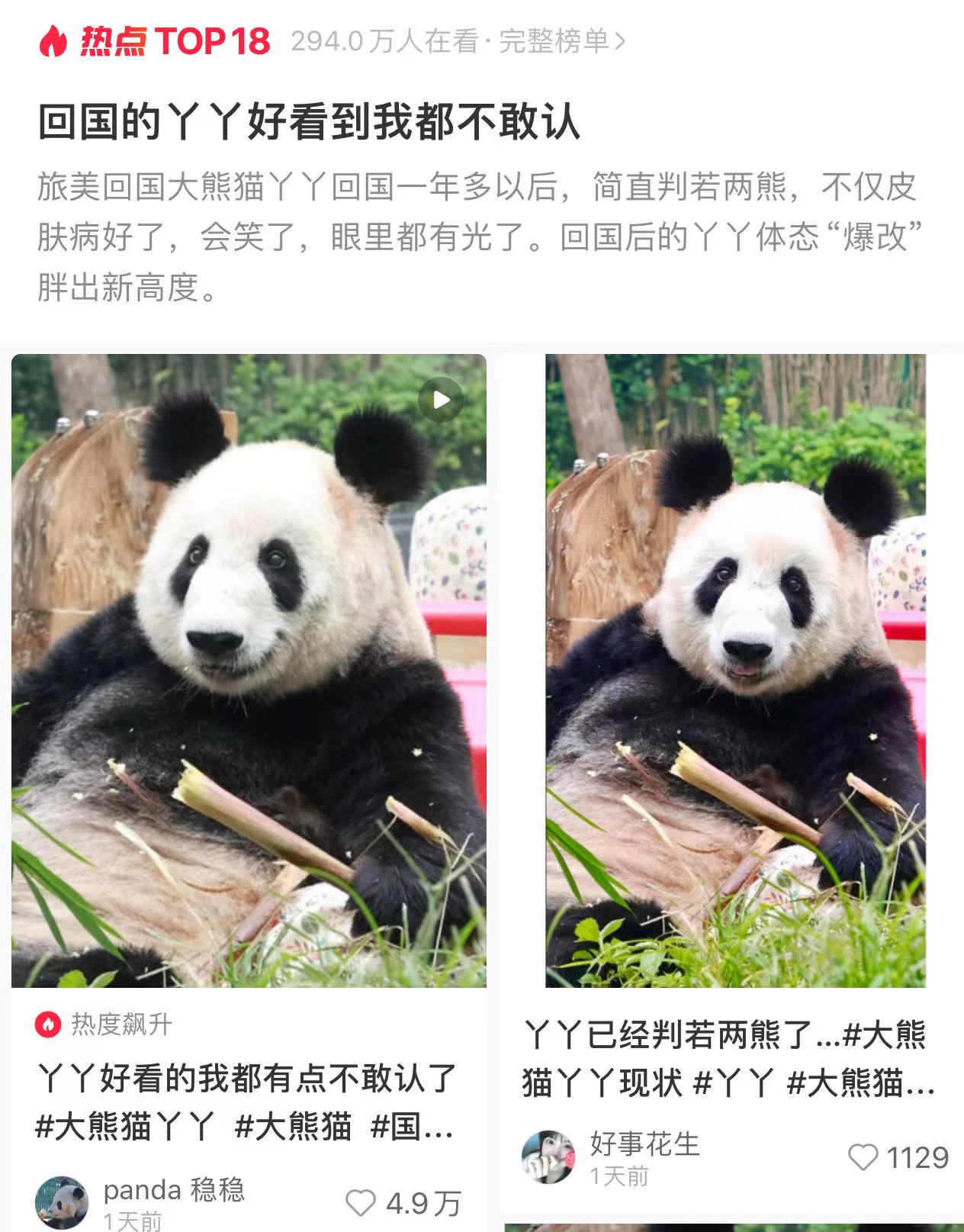Open post titled 丫丫好看的我都有点不敢认了
This screenshot has height=1232, width=964.
tap(246, 1101)
